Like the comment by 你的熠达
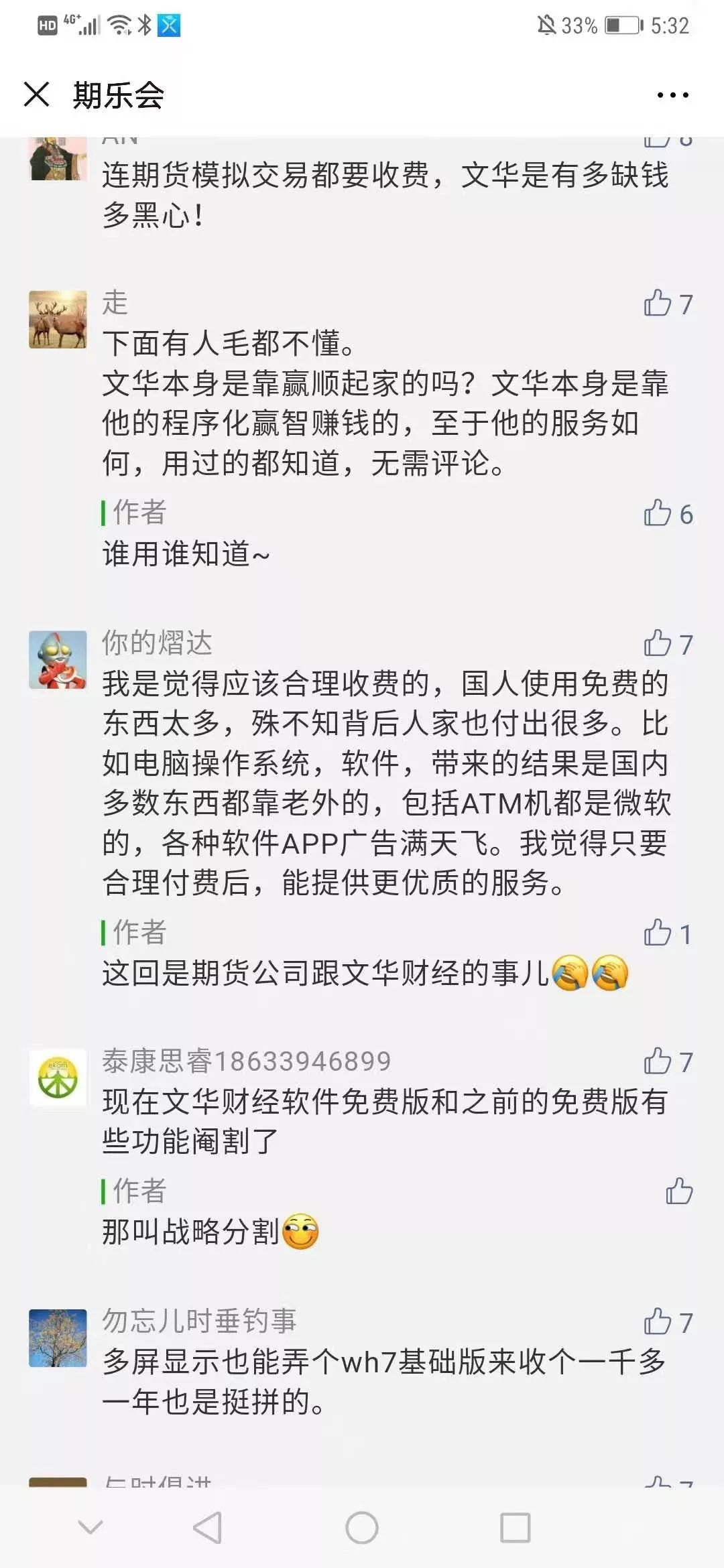 (658, 644)
